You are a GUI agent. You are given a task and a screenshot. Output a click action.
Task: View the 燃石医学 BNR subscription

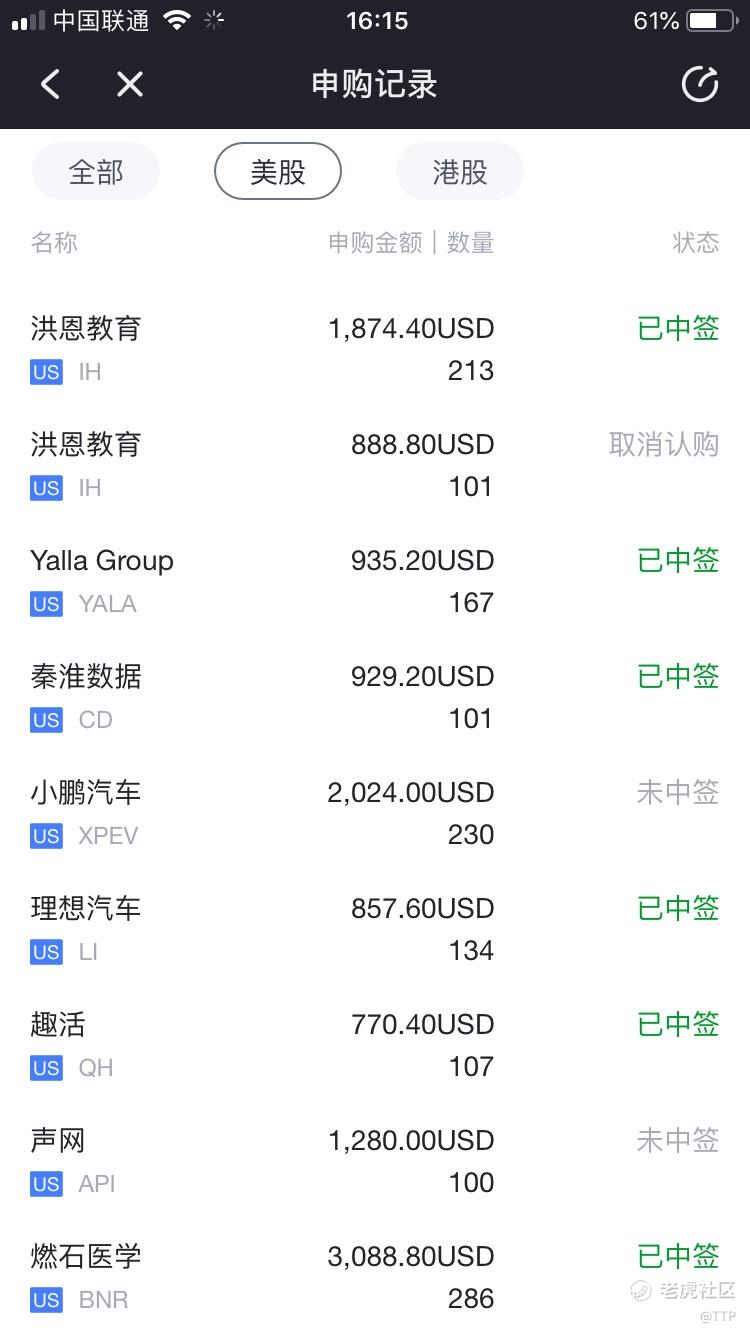(x=375, y=1277)
